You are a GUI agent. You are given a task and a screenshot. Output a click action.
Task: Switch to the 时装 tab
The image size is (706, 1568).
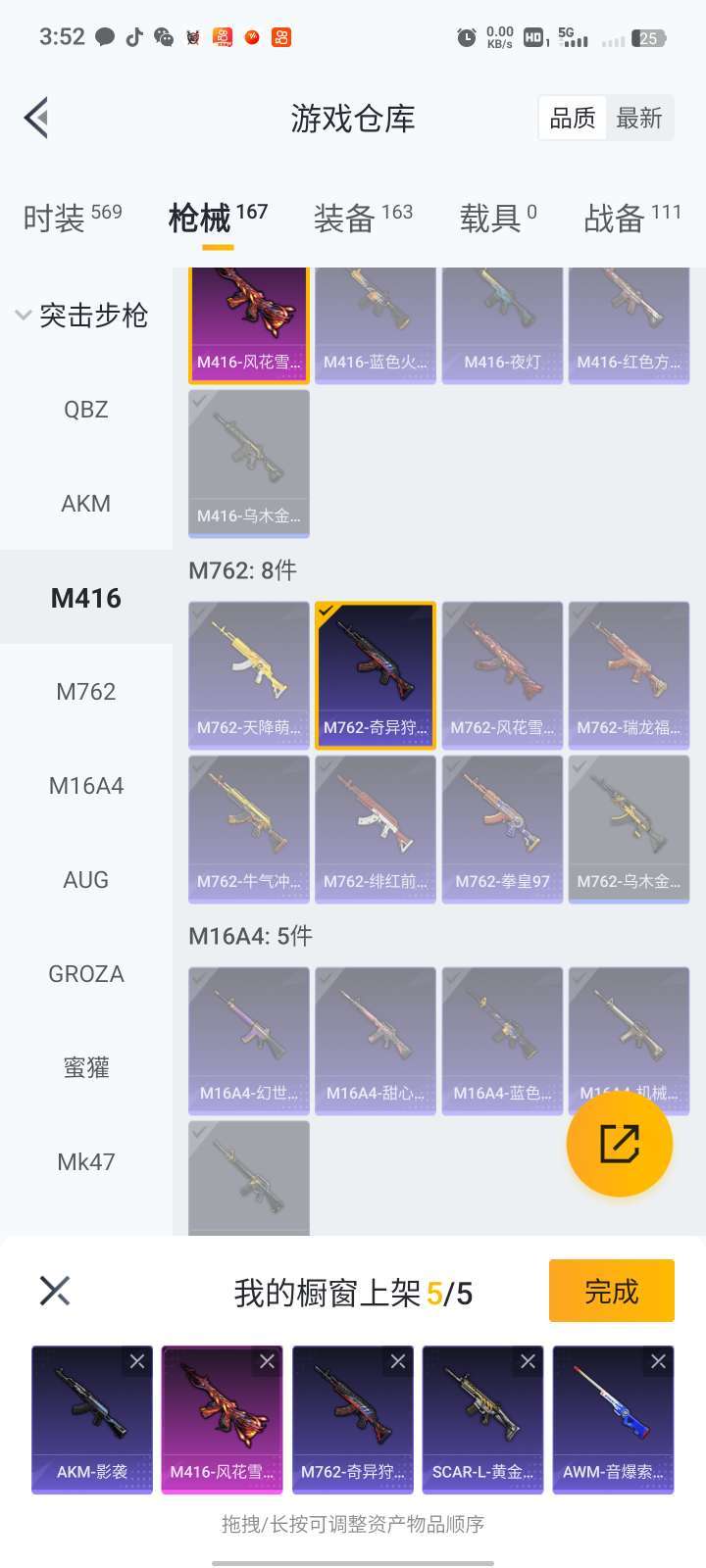(x=72, y=217)
